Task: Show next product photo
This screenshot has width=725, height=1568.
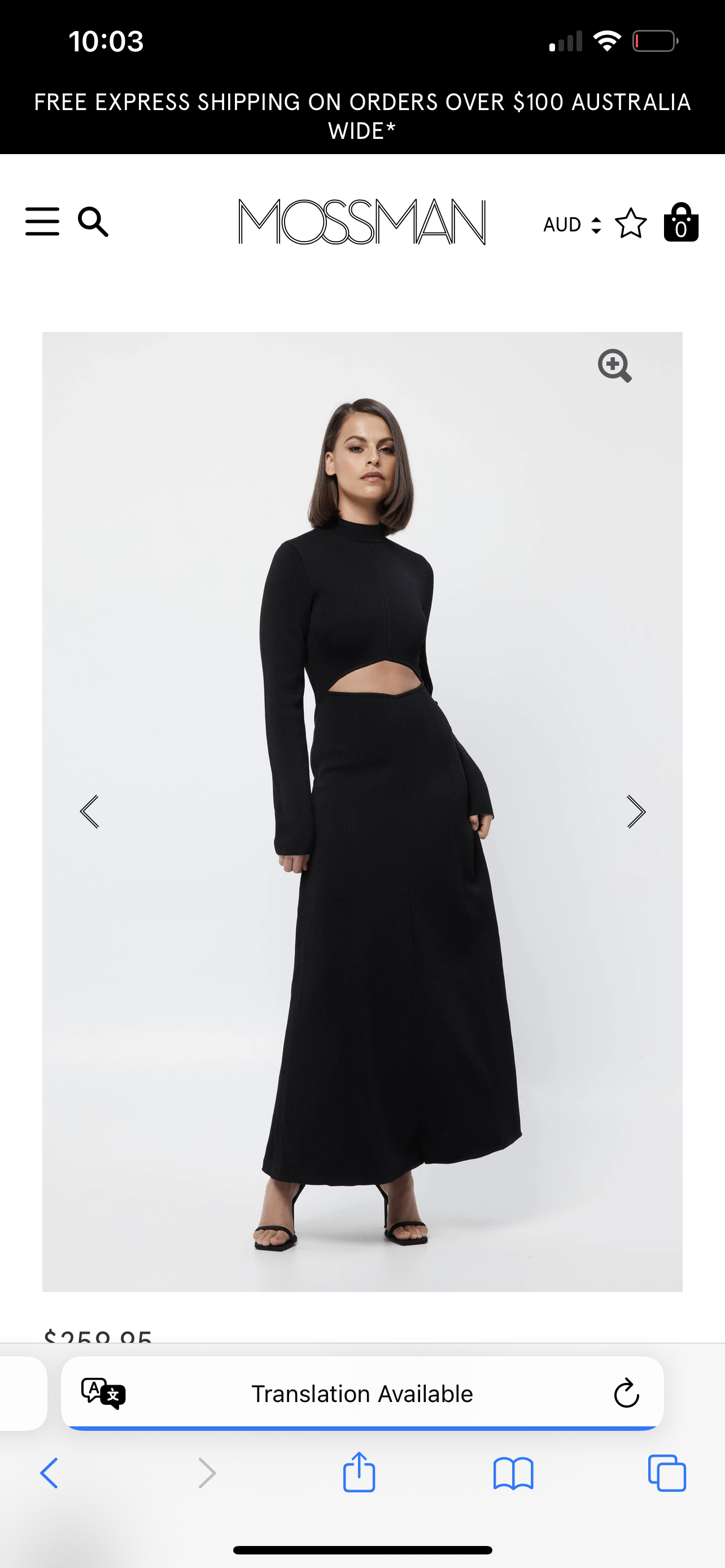Action: pos(636,812)
